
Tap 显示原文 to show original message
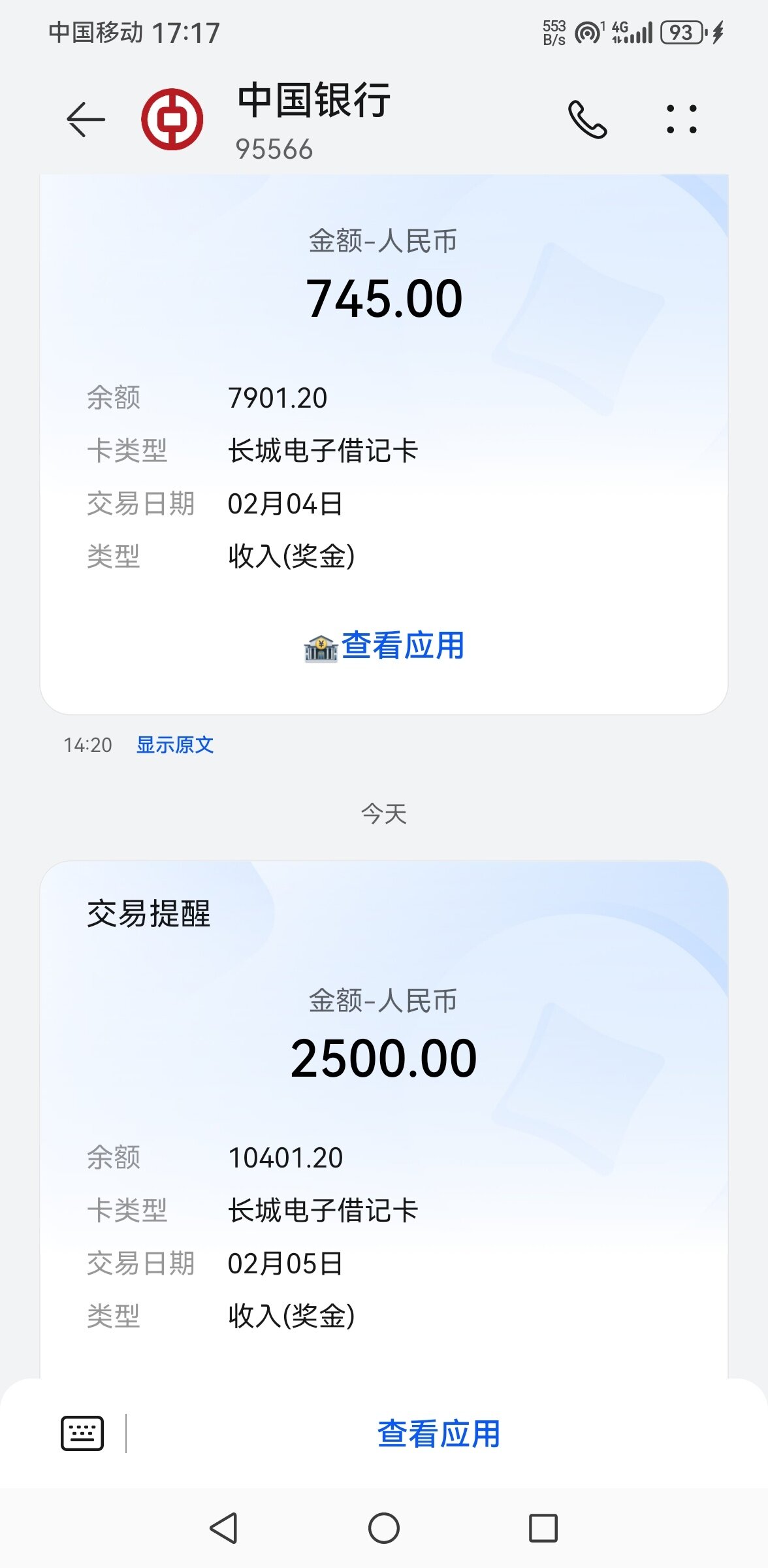coord(175,745)
